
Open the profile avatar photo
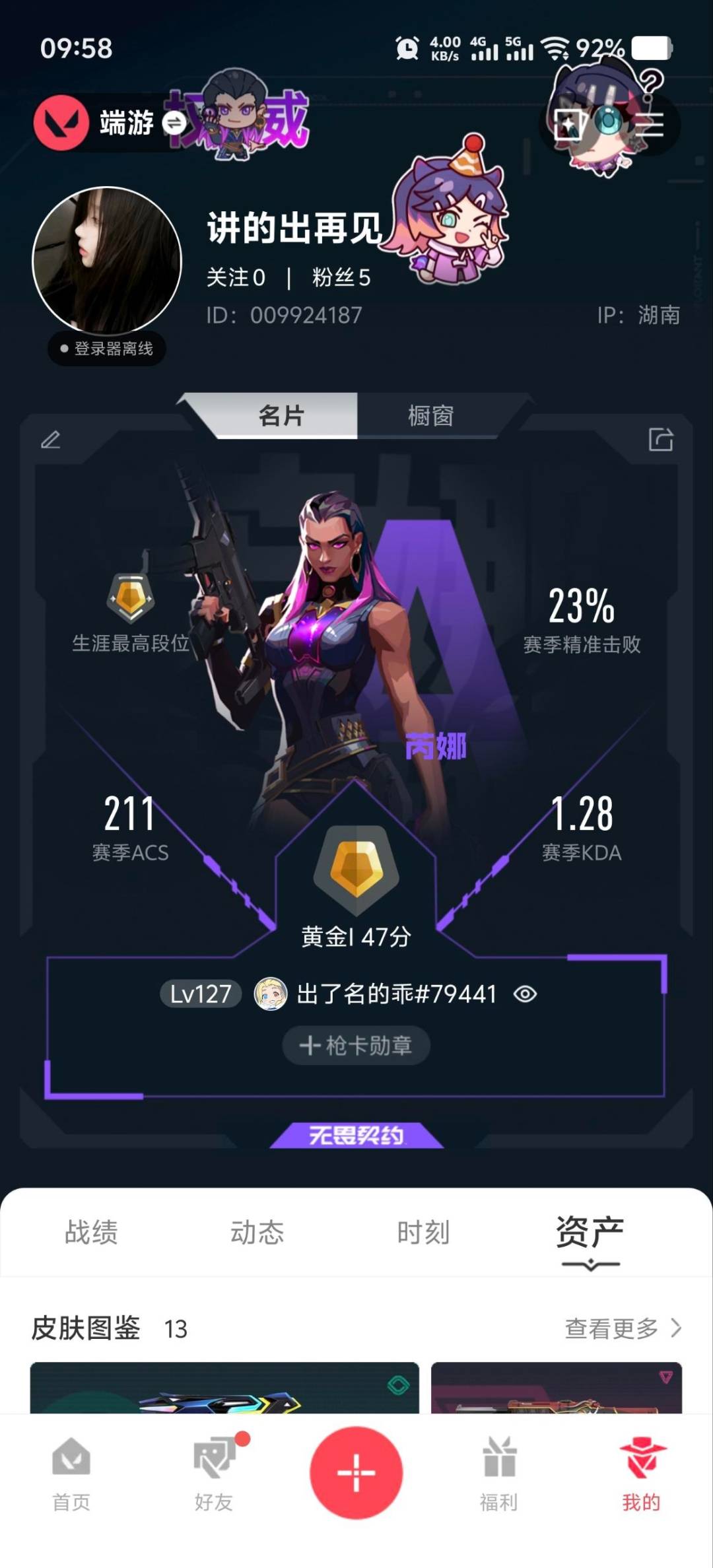point(107,260)
